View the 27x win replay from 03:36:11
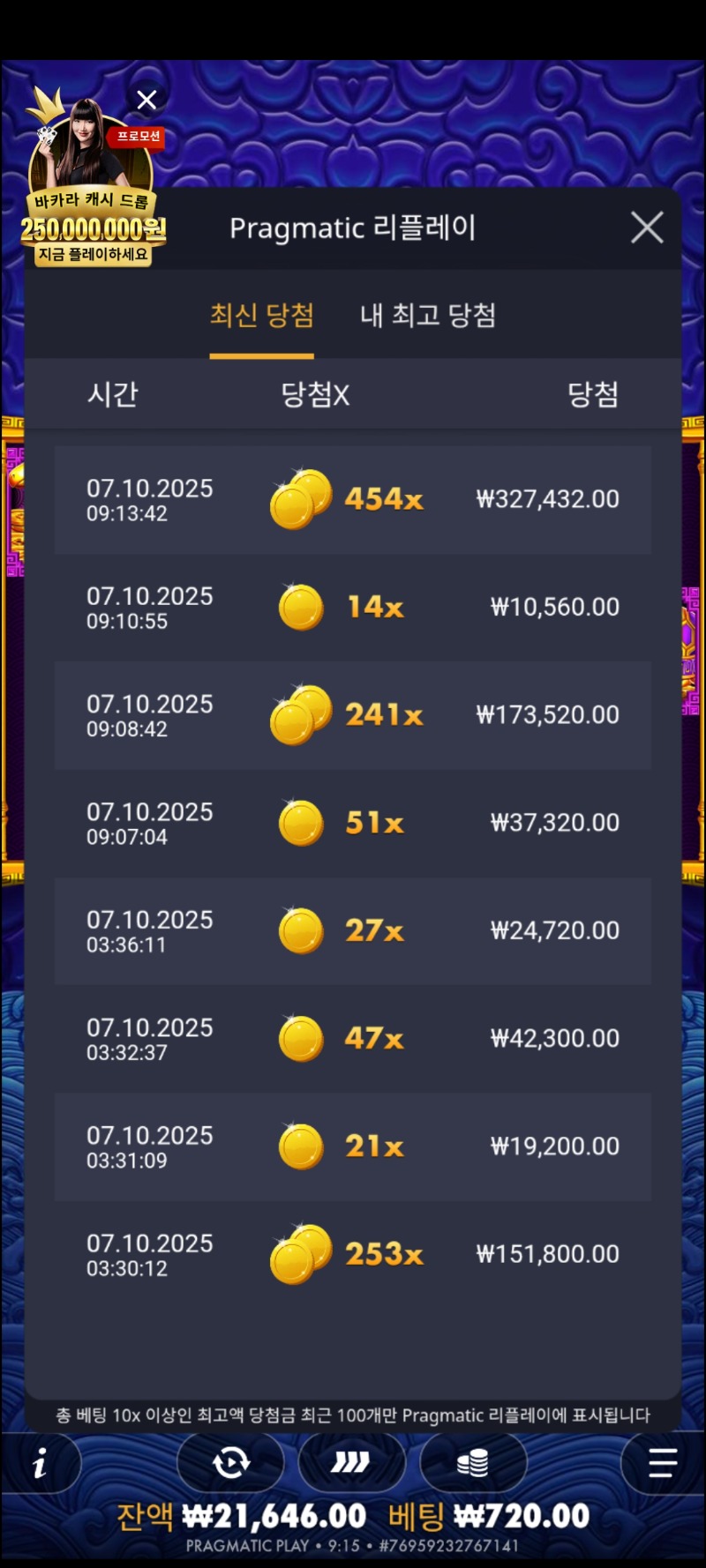Viewport: 706px width, 1568px height. (x=353, y=931)
